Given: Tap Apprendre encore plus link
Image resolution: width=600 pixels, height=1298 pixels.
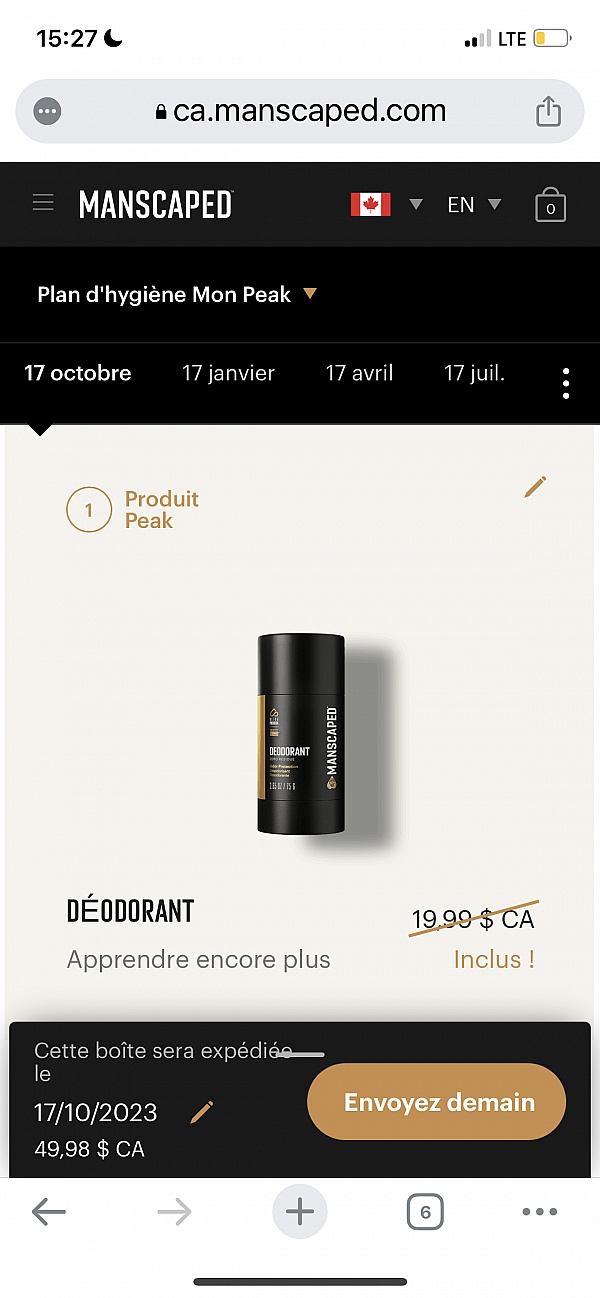Looking at the screenshot, I should coord(198,959).
